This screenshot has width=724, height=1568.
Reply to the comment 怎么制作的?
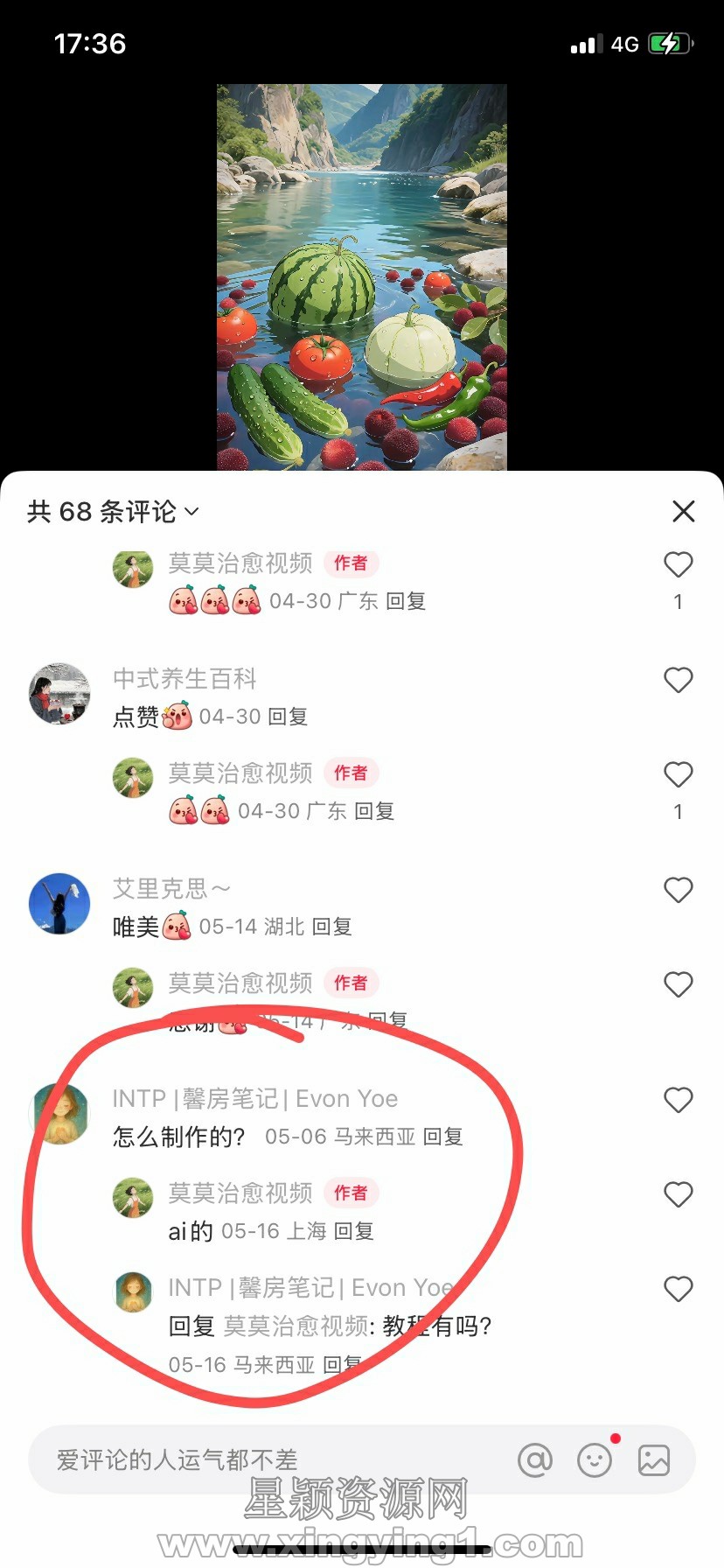coord(442,1137)
